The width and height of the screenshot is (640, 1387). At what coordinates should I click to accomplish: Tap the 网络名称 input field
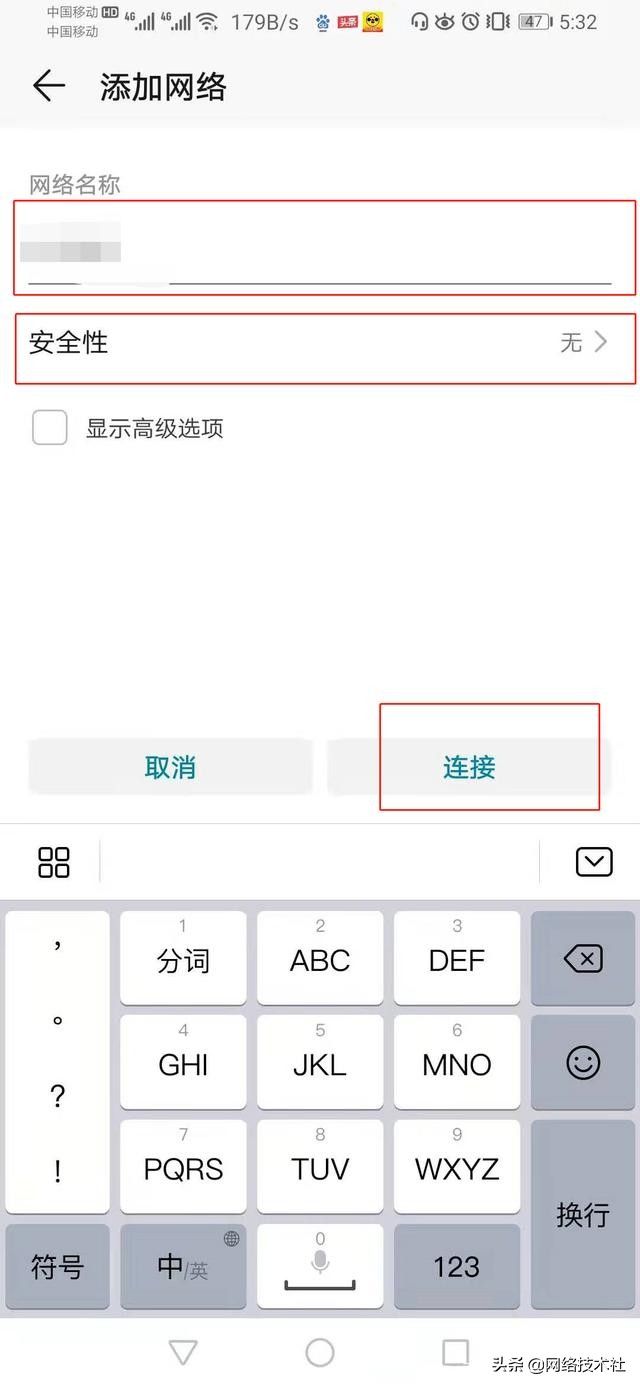coord(320,247)
